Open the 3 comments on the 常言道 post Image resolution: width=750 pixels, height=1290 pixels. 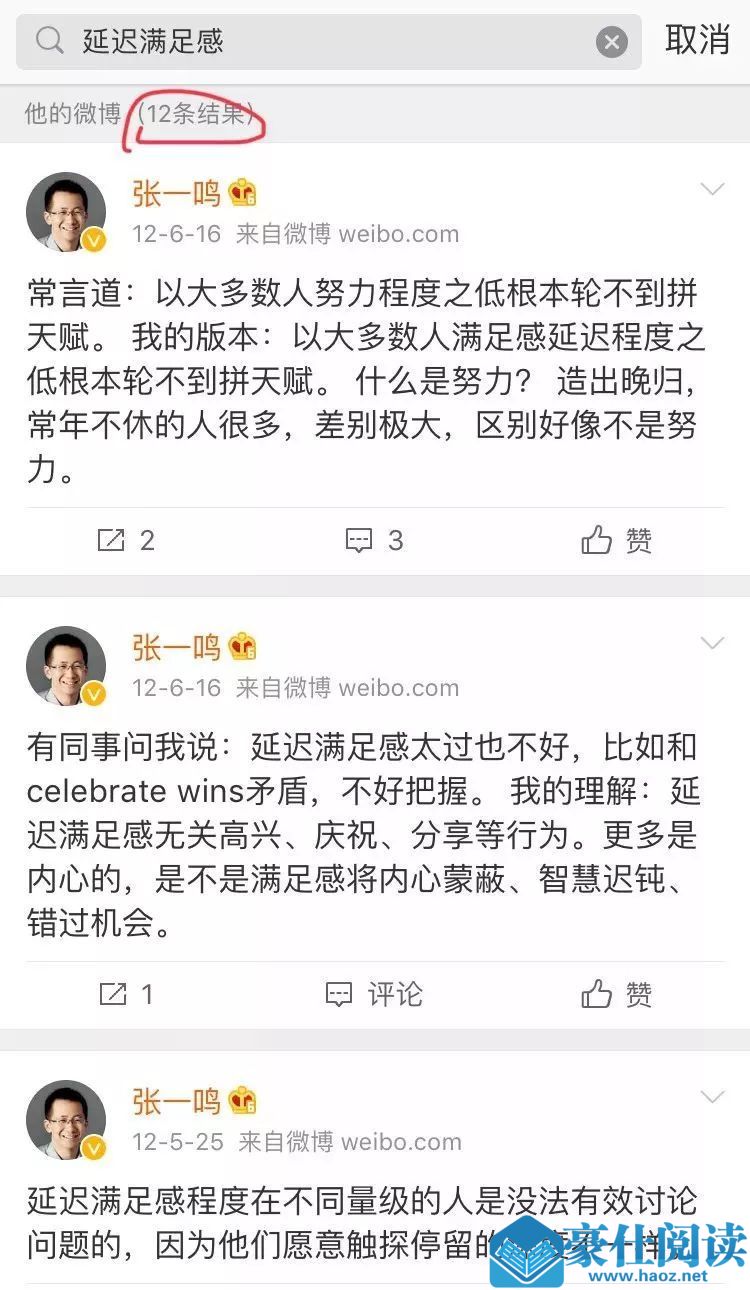(375, 541)
